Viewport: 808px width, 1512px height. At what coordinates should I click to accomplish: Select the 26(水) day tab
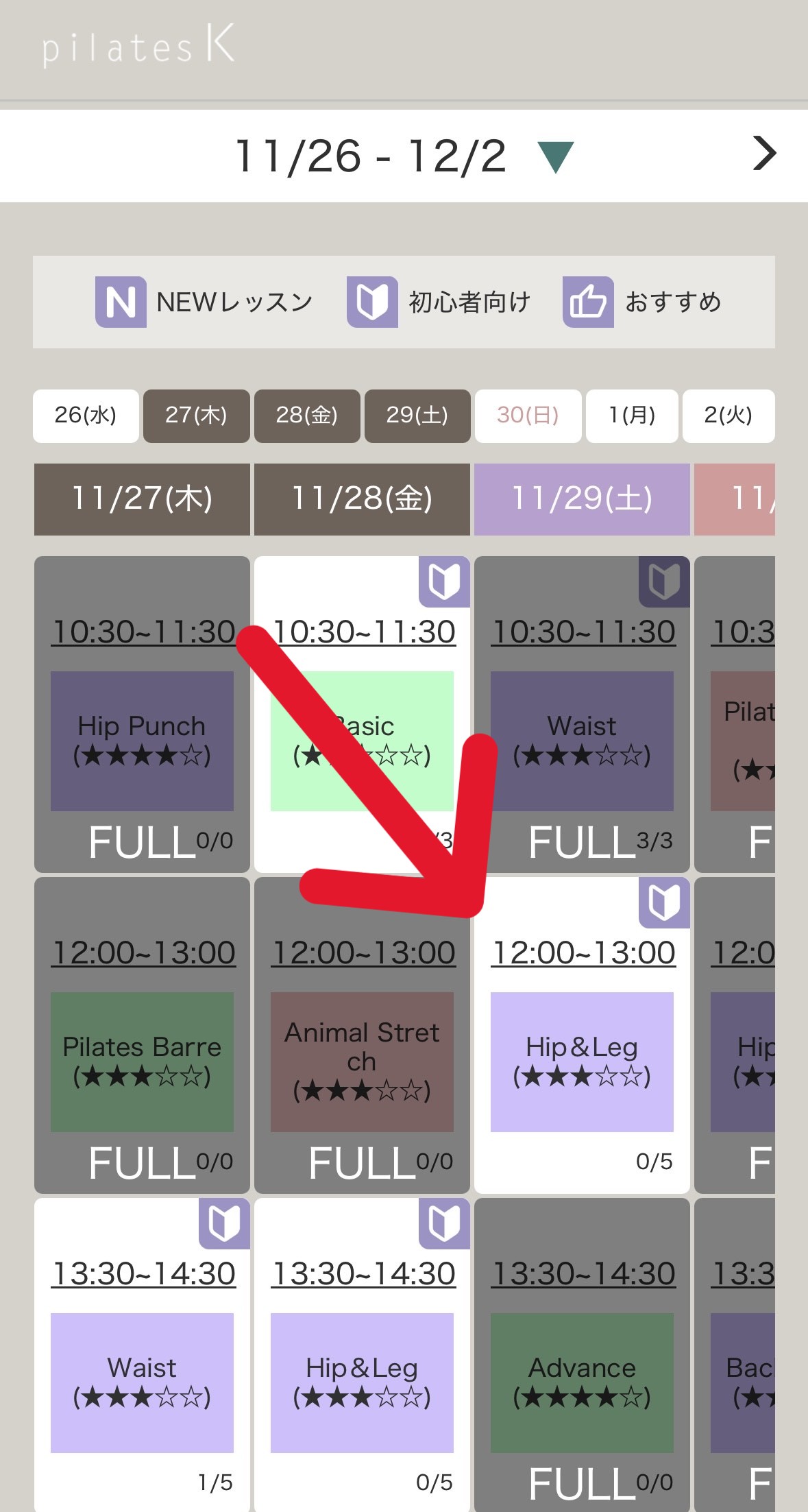point(86,416)
